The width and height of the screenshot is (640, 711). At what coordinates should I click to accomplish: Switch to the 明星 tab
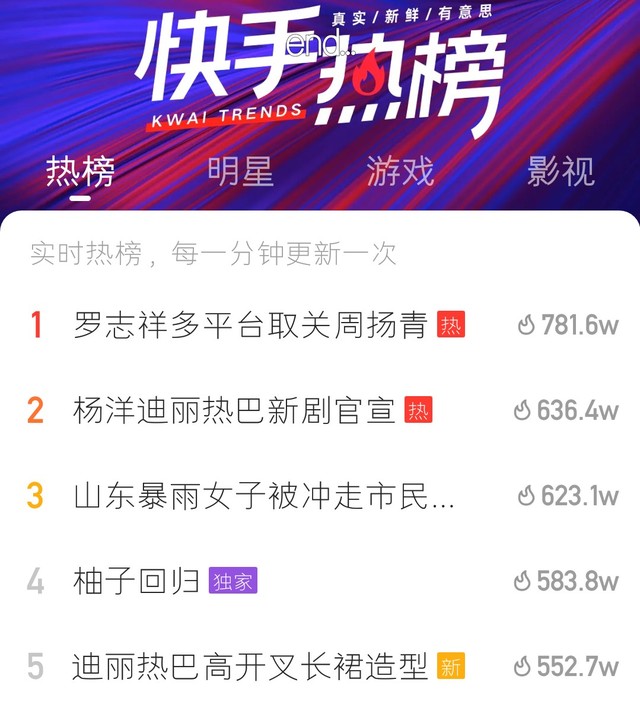click(x=240, y=172)
